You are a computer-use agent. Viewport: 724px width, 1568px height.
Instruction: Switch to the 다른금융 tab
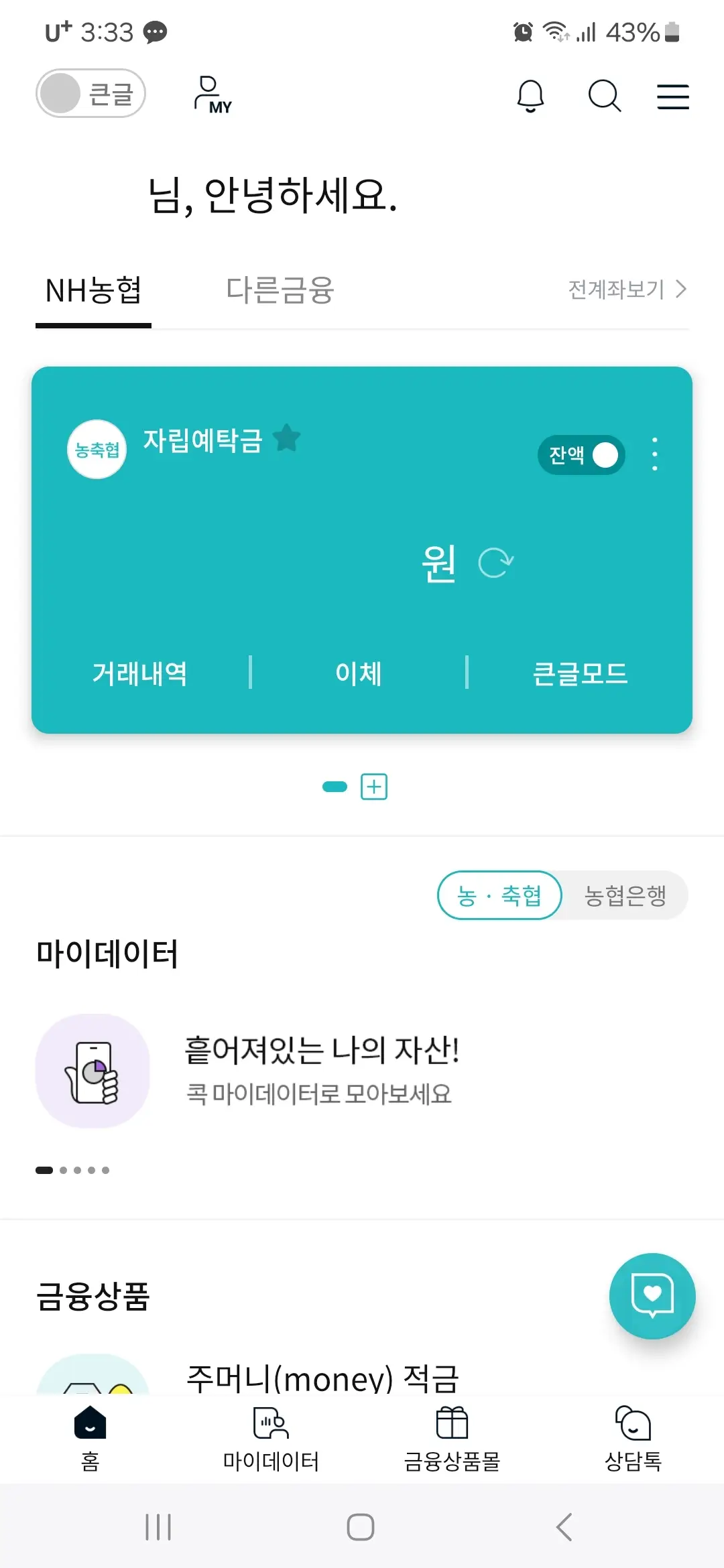[280, 289]
